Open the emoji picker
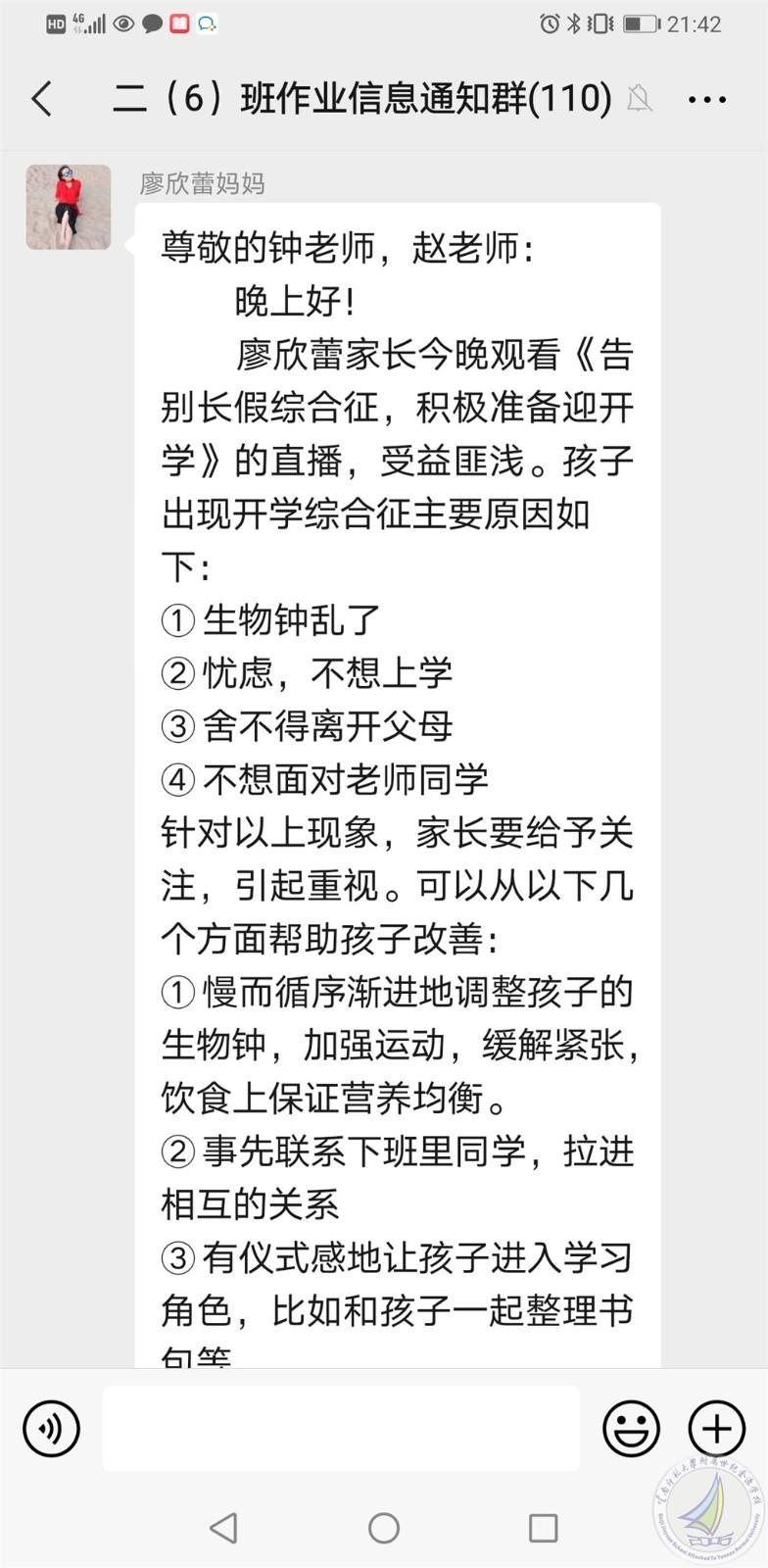768x1568 pixels. 631,1429
